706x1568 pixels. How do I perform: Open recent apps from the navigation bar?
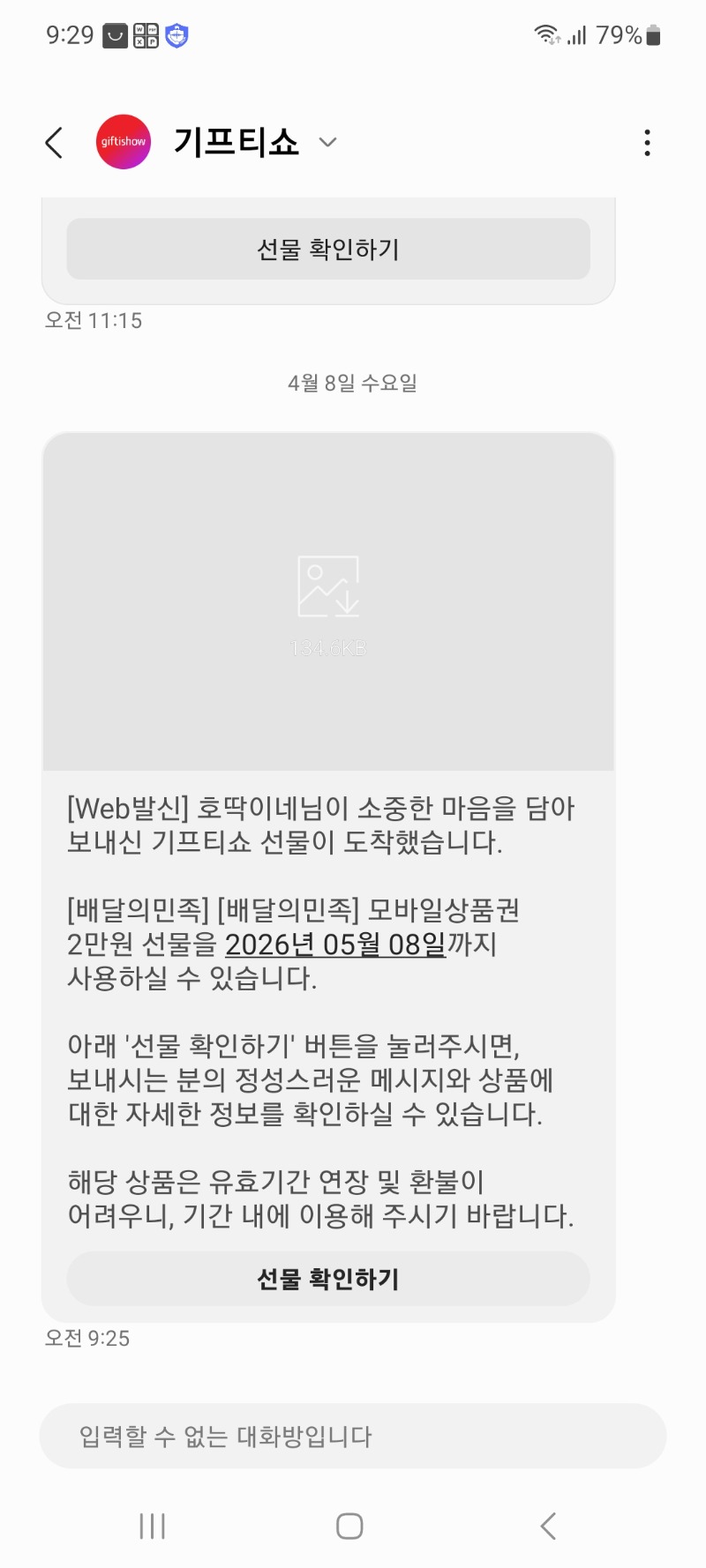coord(153,1526)
